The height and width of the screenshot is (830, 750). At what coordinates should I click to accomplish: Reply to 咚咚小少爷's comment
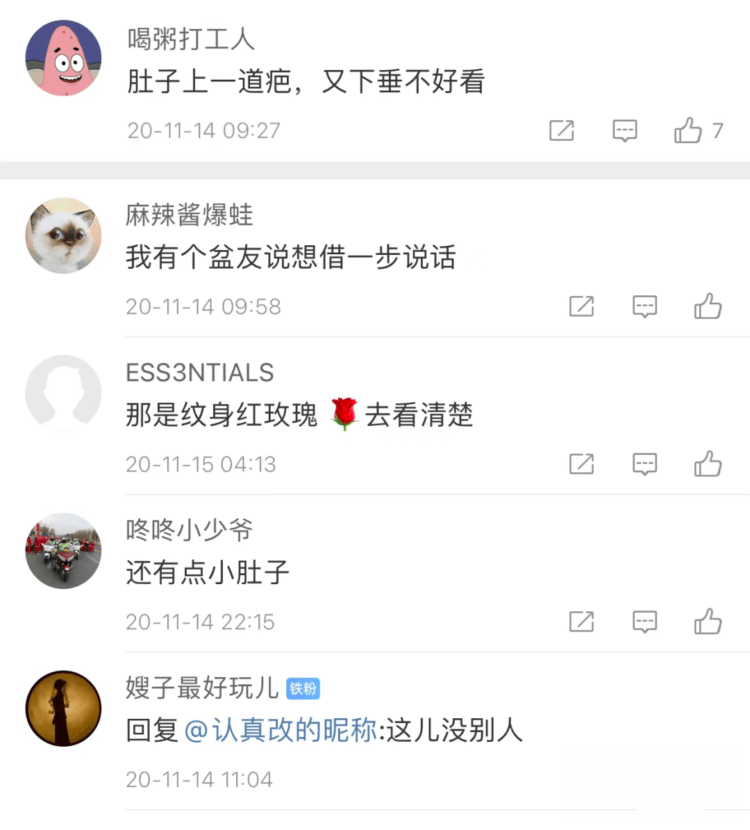pos(645,621)
